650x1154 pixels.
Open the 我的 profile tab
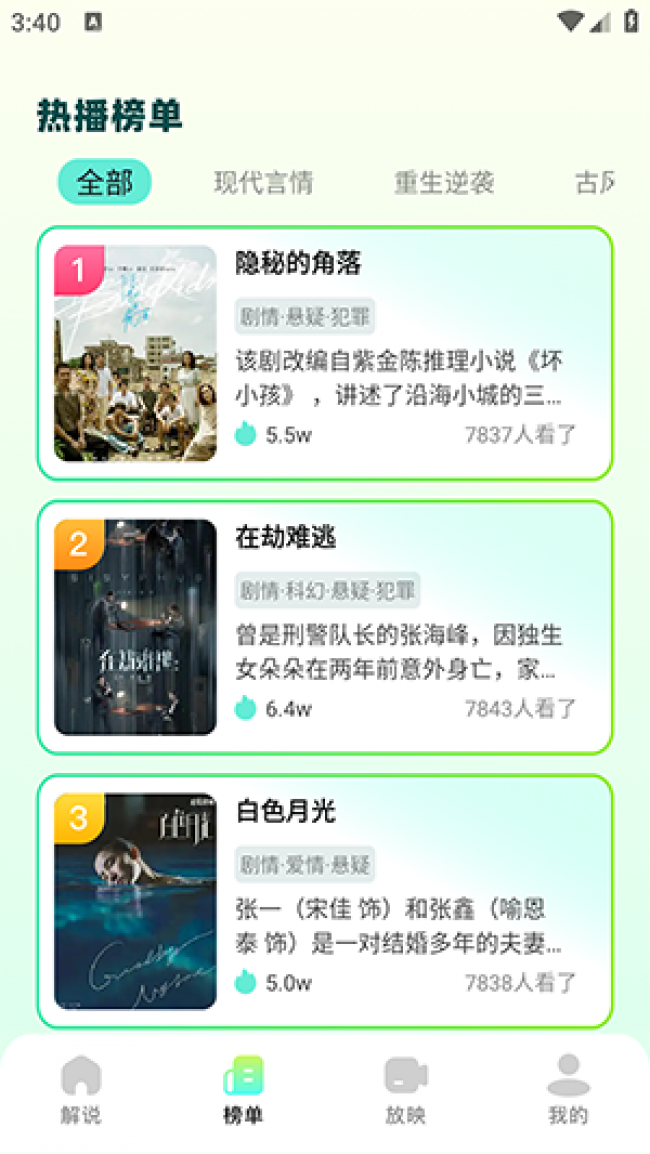(x=568, y=1090)
